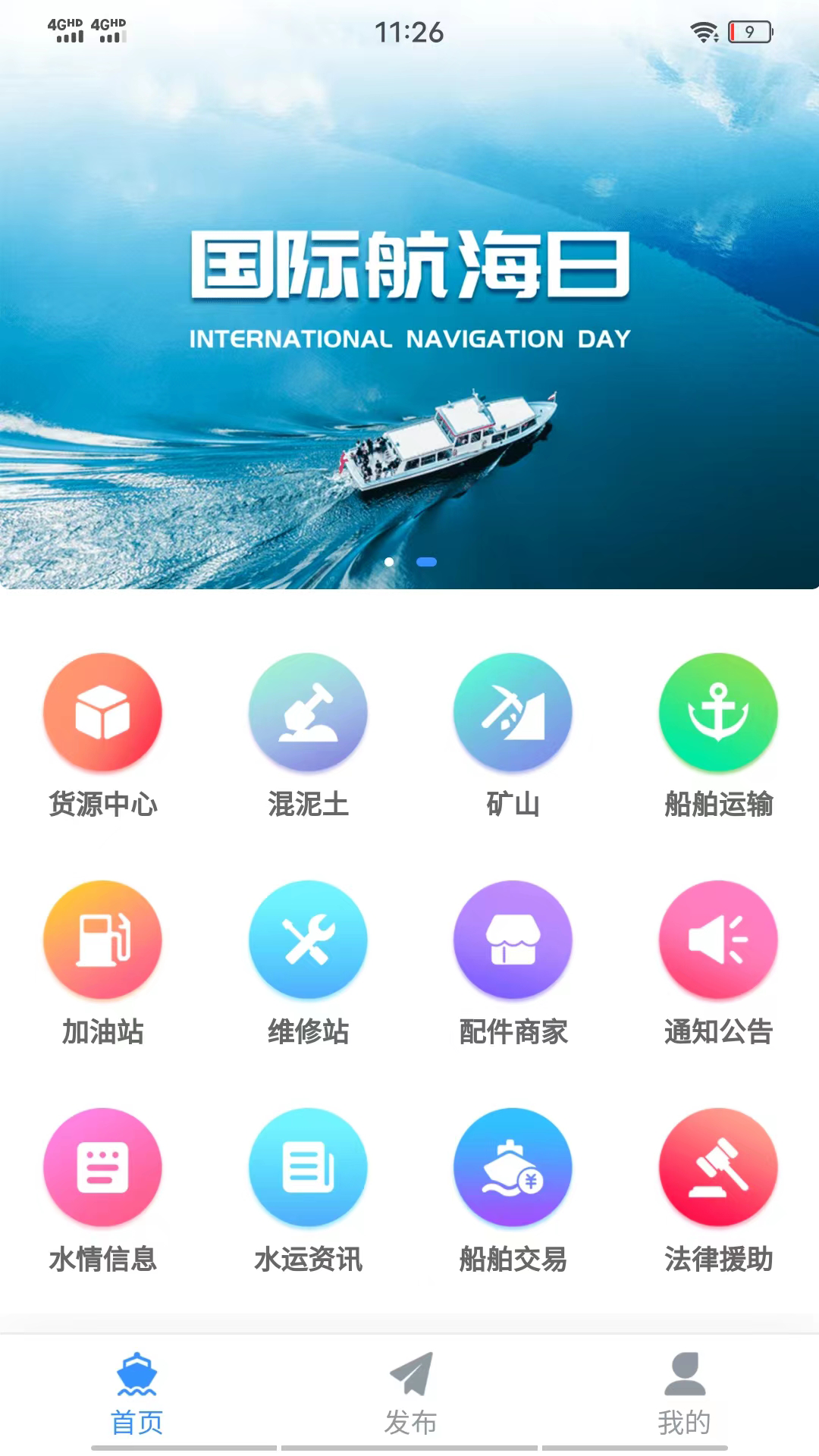Screen dimensions: 819x1456
Task: Switch to the 我的 profile tab
Action: point(684,1394)
